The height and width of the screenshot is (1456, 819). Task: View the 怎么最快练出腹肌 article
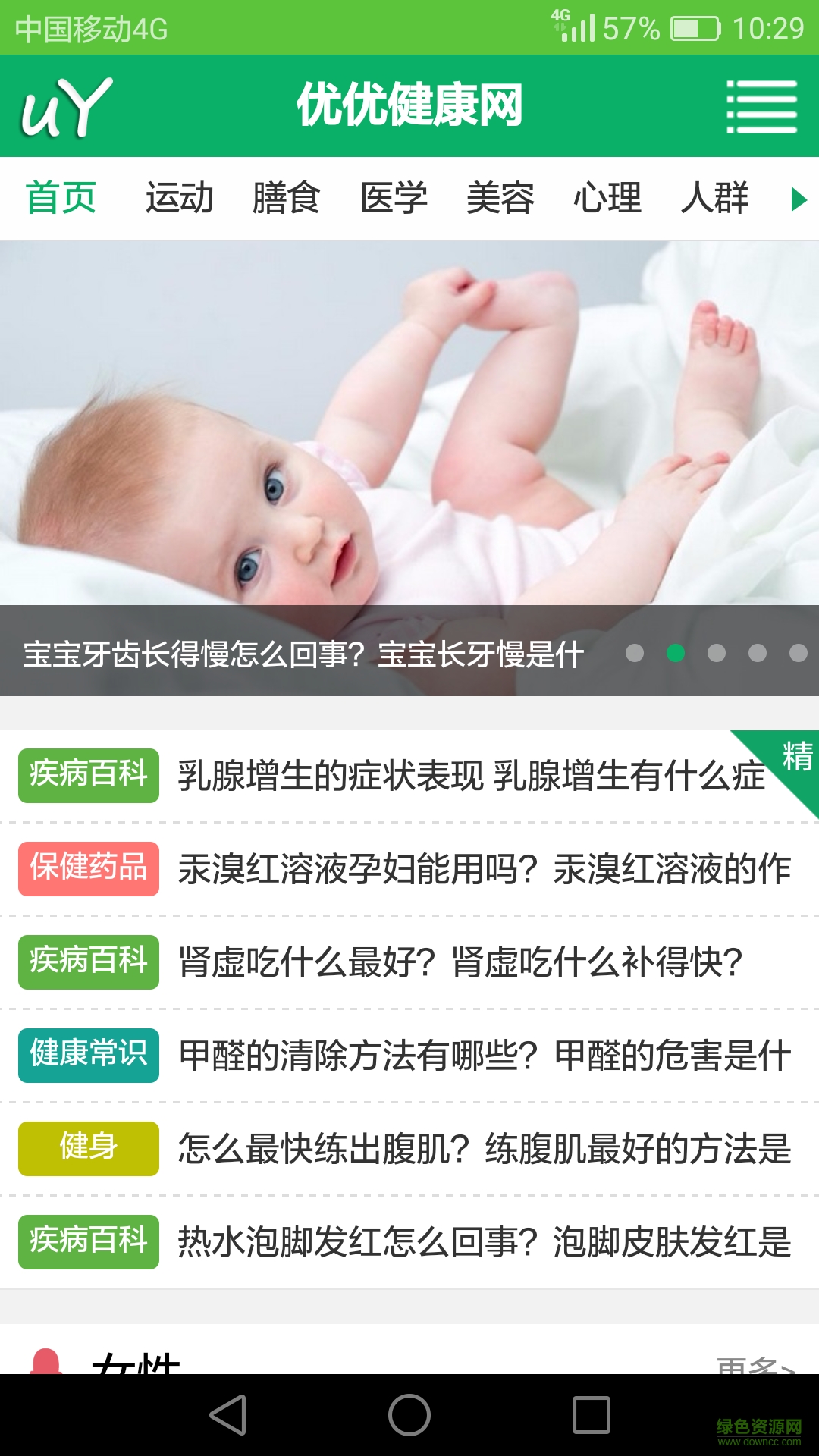tap(484, 1149)
